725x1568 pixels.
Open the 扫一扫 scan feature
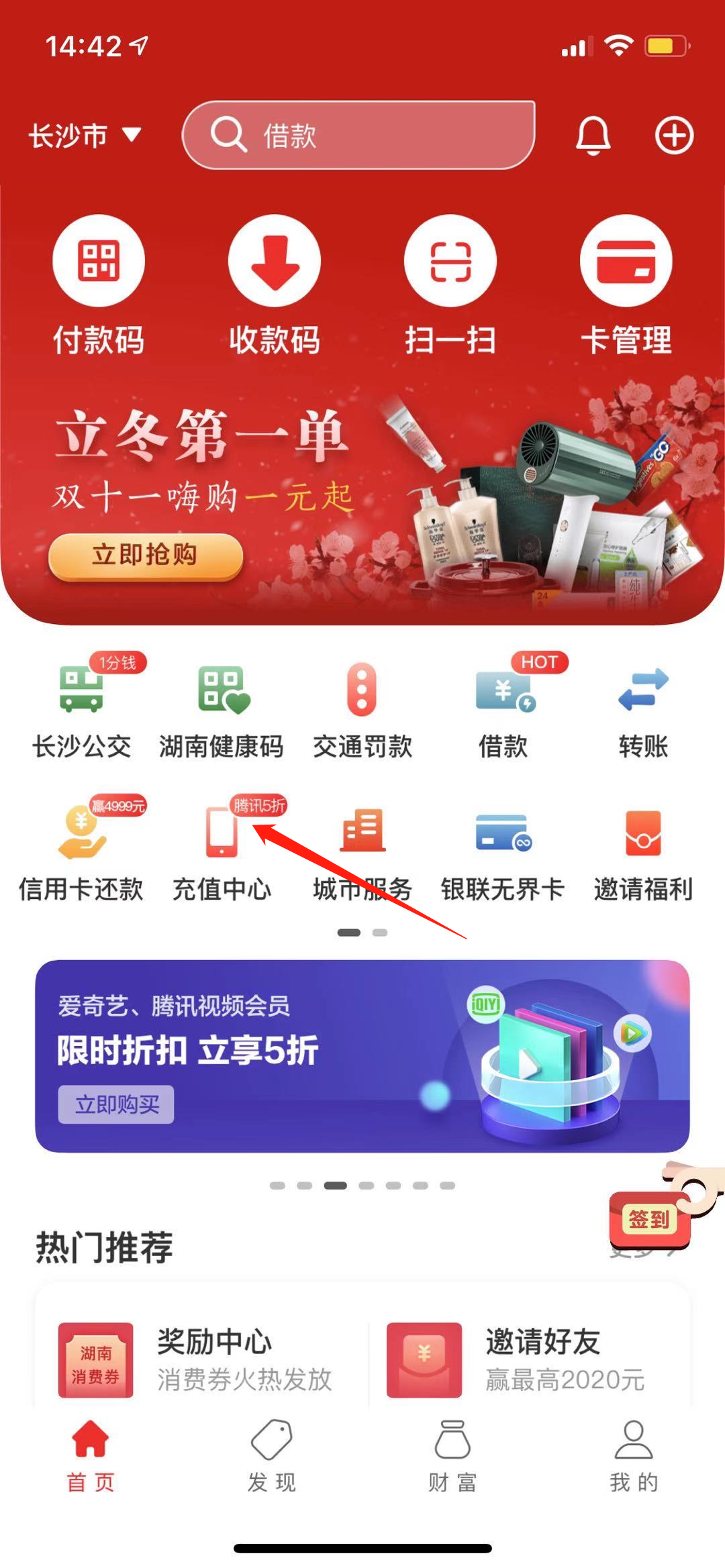coord(451,282)
